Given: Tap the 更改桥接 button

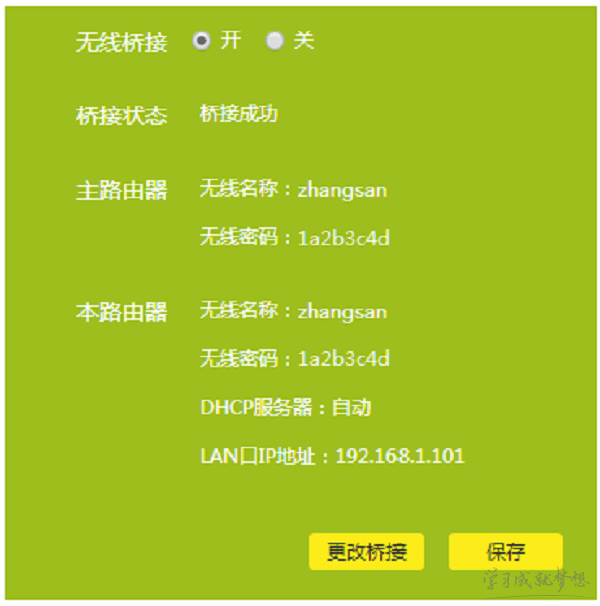Looking at the screenshot, I should click(366, 552).
